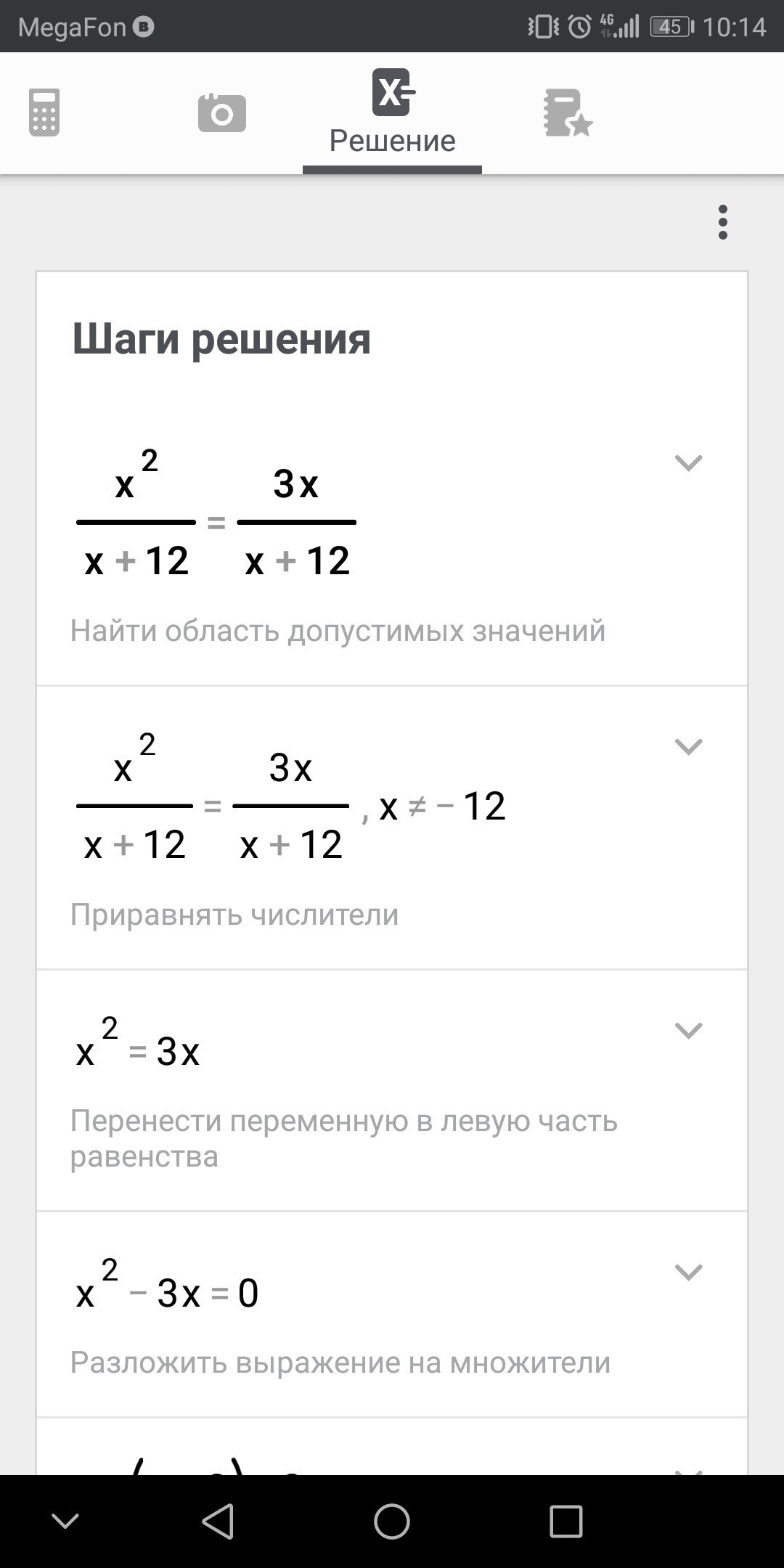784x1568 pixels.
Task: Open the bookmarked notebook tab
Action: pos(567,113)
